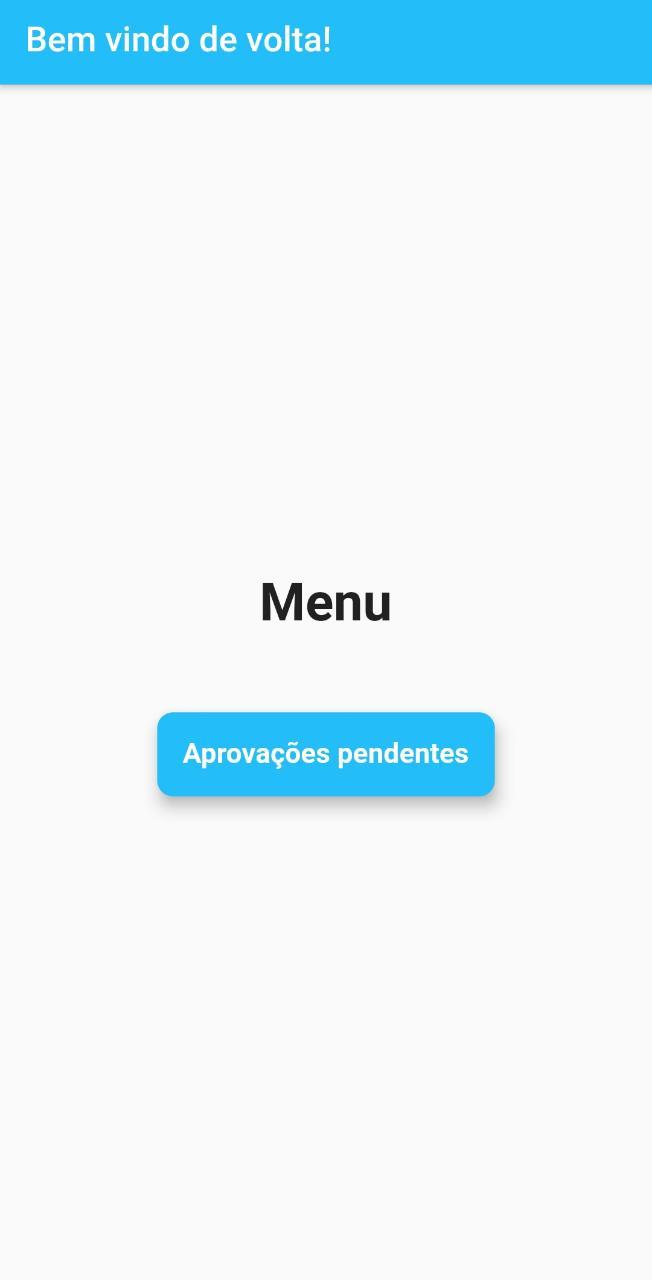Open Aprovações pendentes
This screenshot has width=652, height=1280.
click(326, 754)
